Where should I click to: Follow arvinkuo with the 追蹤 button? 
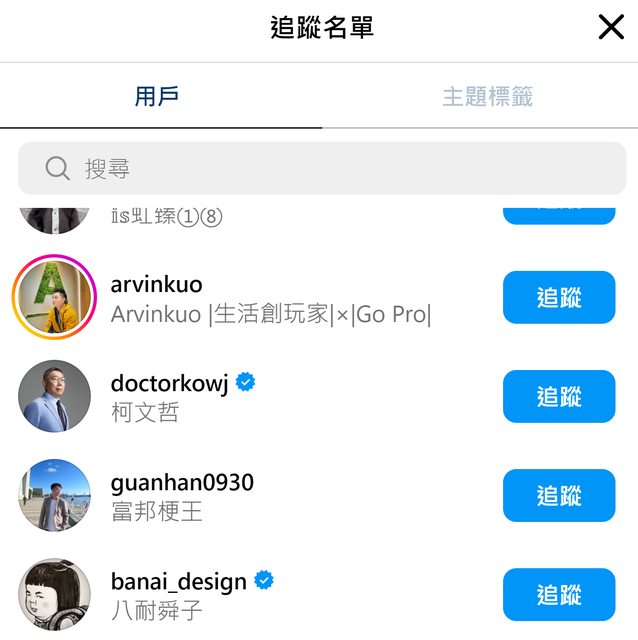click(x=558, y=298)
